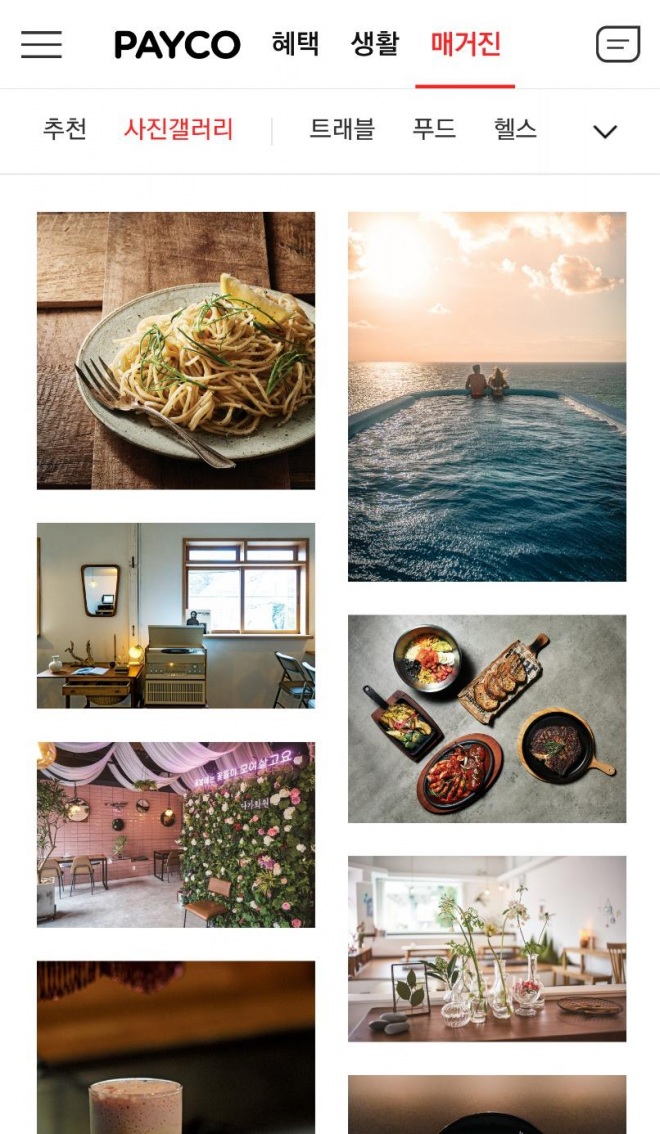This screenshot has width=660, height=1134.
Task: Switch to the 헬스 category
Action: pos(515,130)
